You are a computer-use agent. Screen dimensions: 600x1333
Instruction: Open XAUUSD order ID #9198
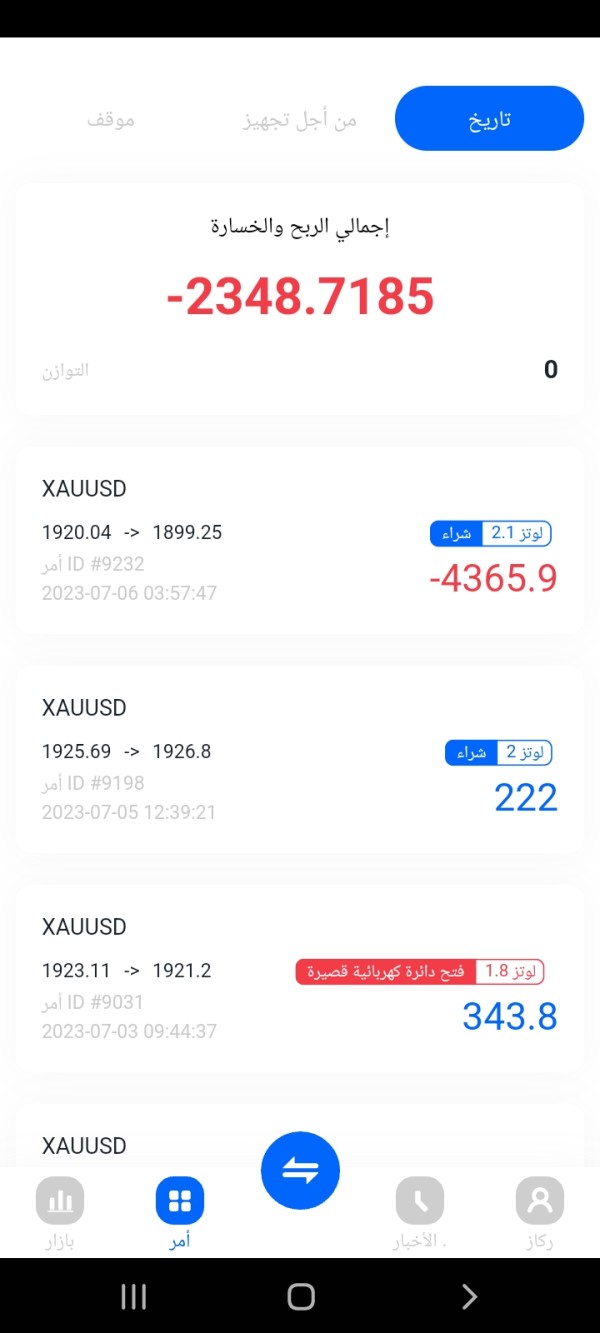(x=300, y=759)
